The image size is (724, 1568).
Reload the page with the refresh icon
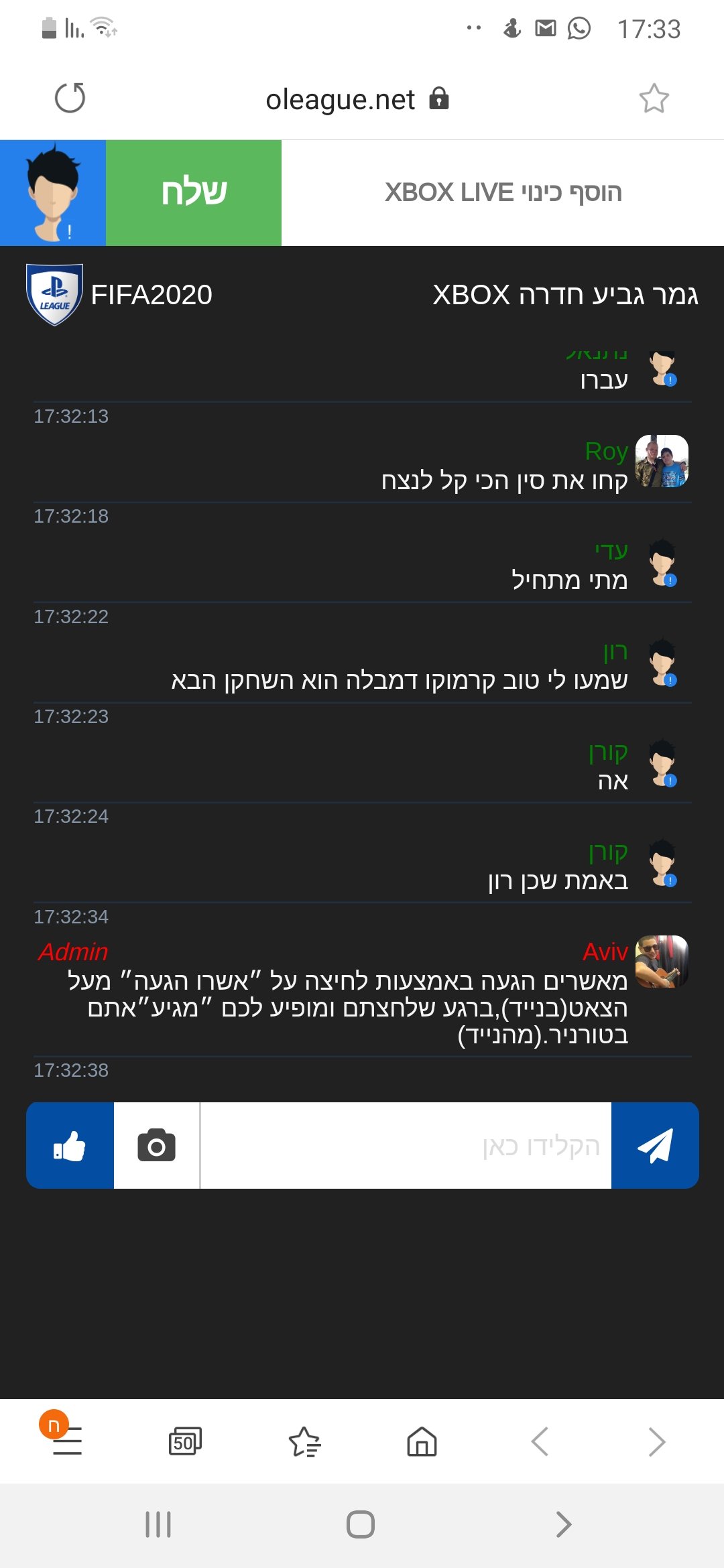point(70,99)
